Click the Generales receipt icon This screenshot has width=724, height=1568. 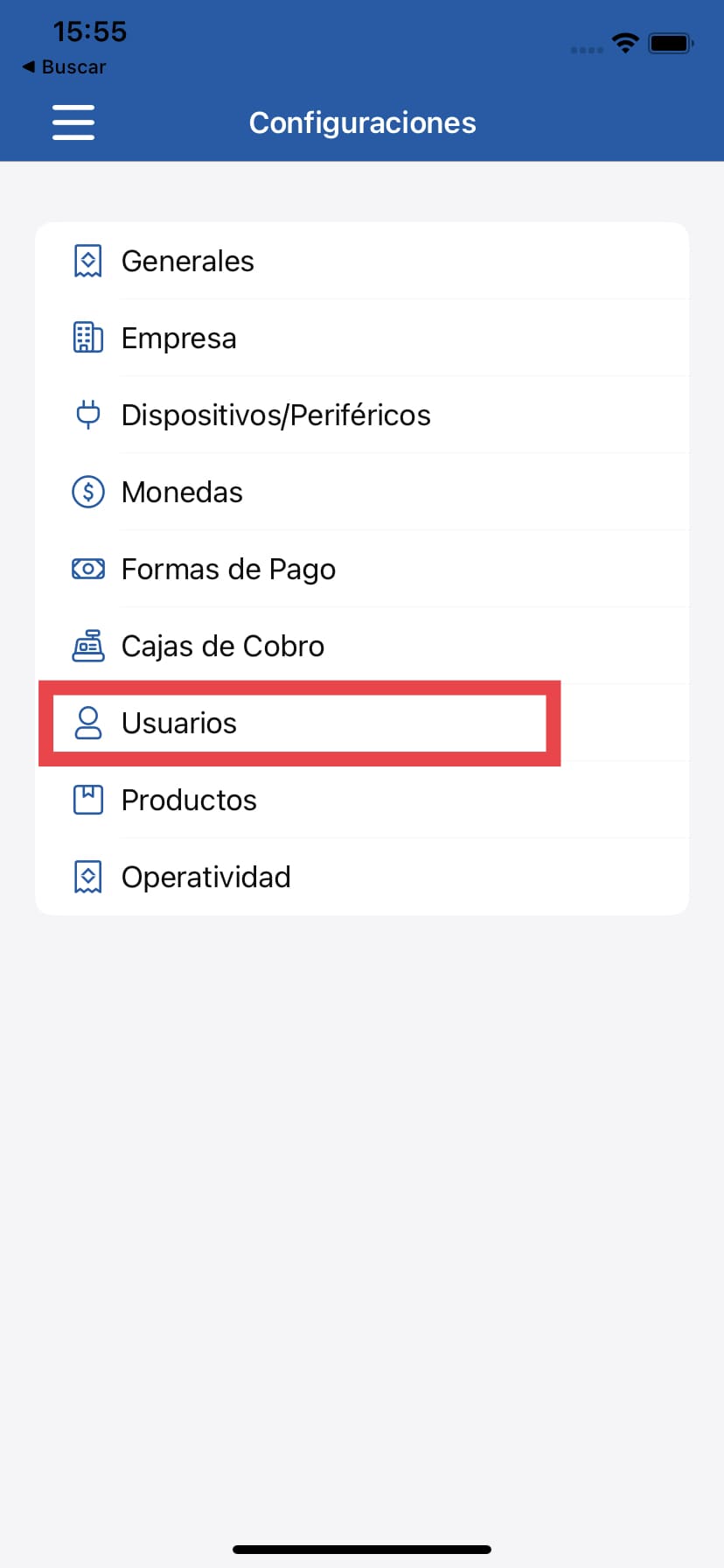pyautogui.click(x=87, y=260)
